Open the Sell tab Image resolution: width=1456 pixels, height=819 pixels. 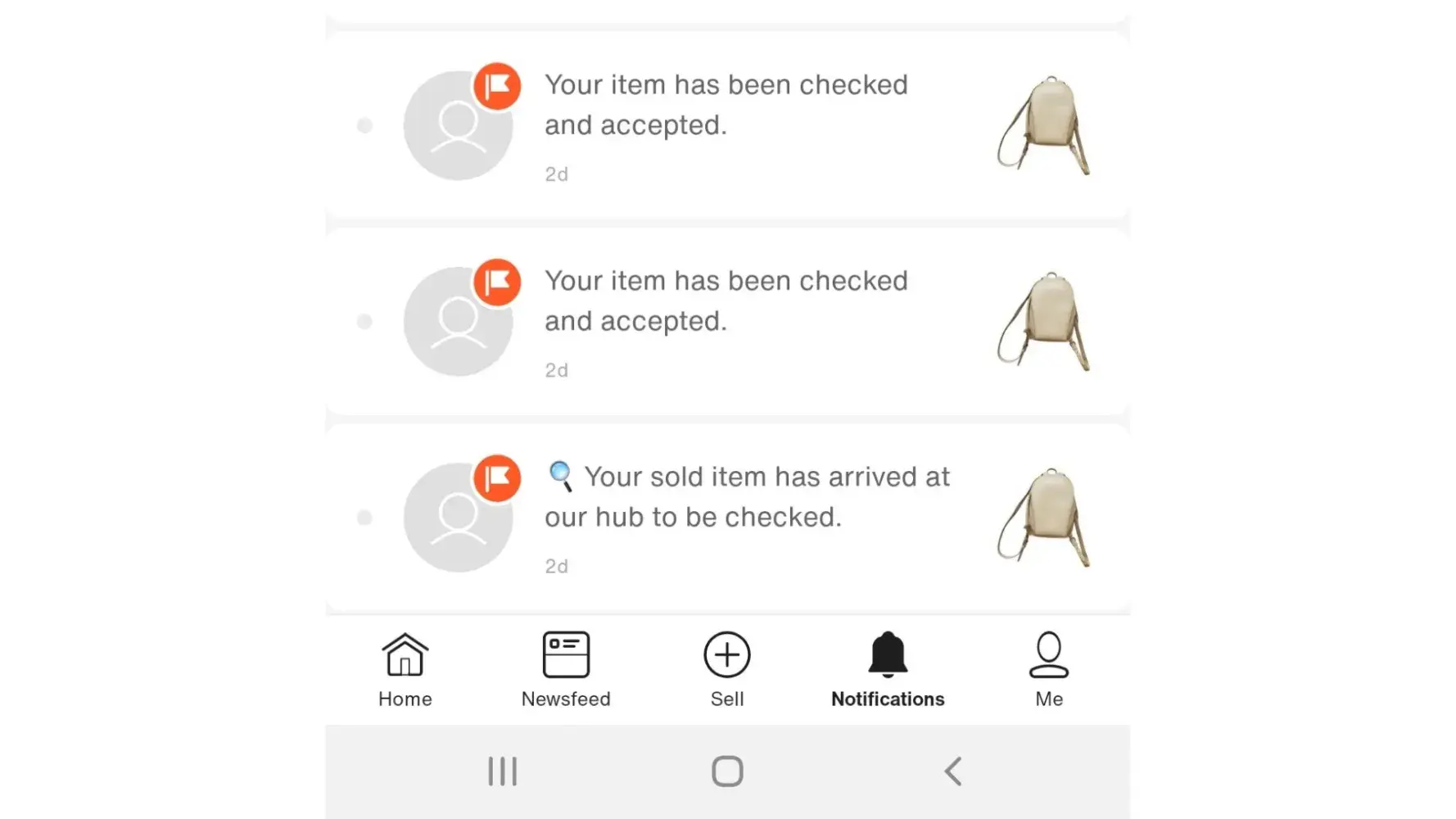(x=727, y=668)
